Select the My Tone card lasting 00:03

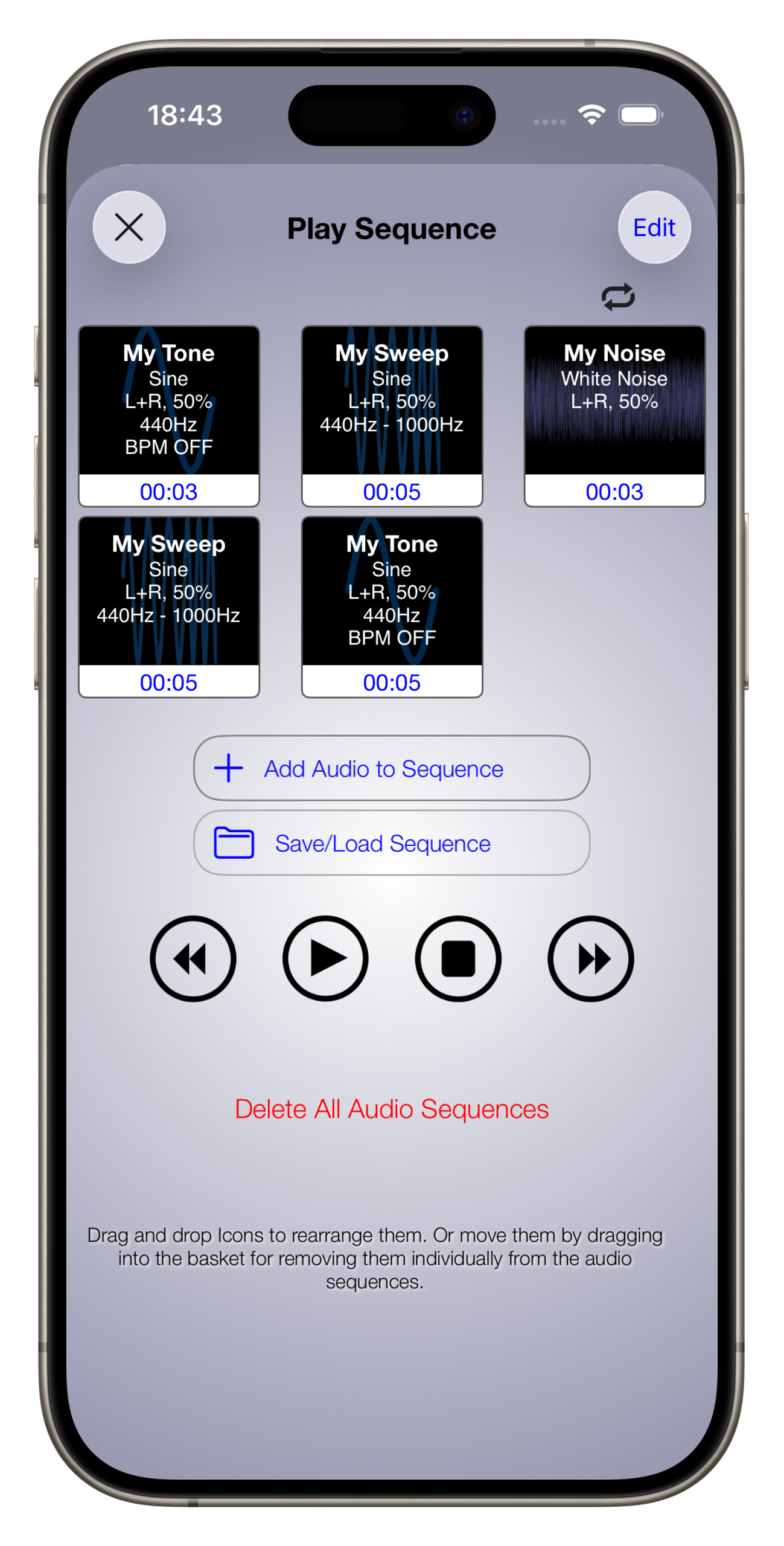[169, 415]
